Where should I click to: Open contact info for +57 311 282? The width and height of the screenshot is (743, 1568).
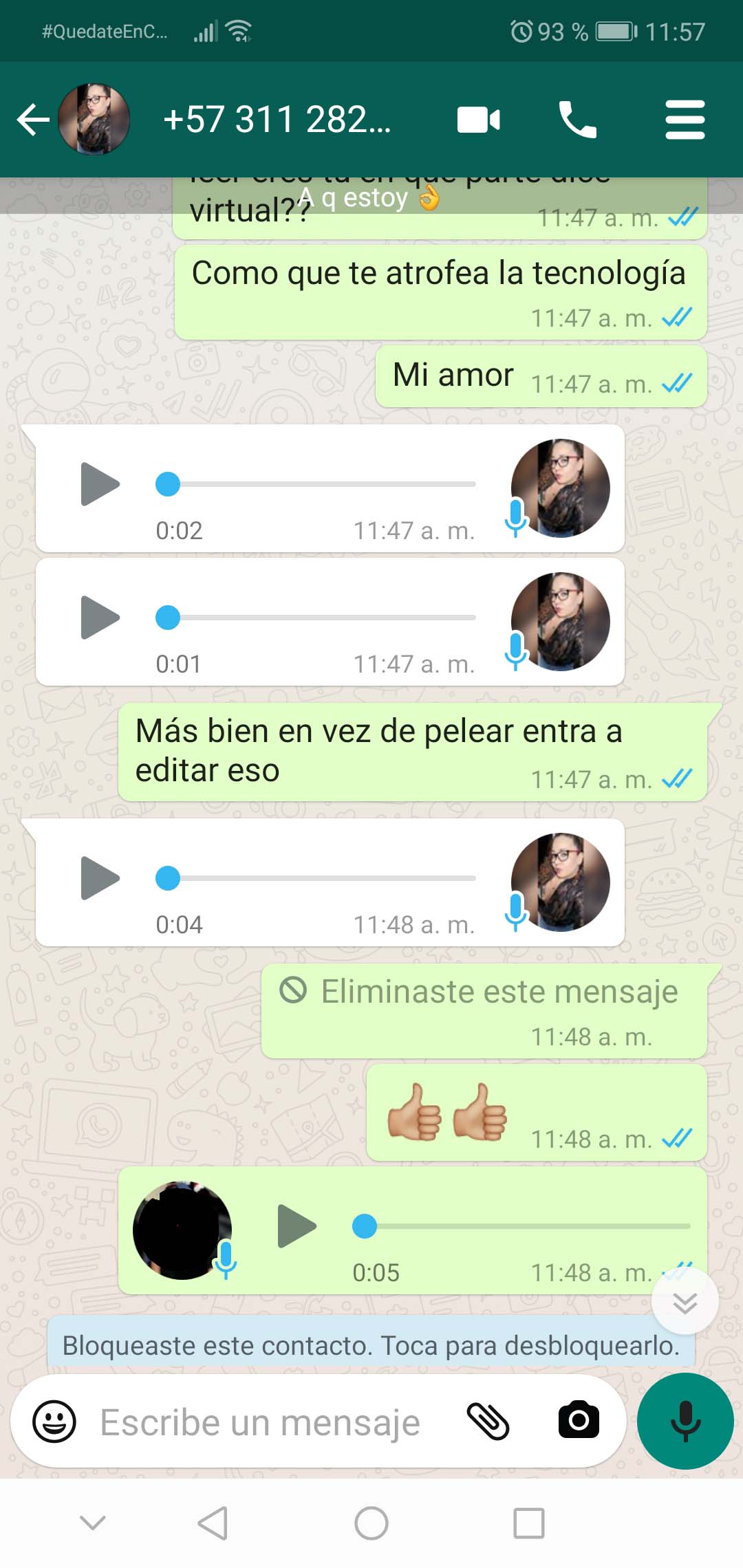click(x=277, y=120)
